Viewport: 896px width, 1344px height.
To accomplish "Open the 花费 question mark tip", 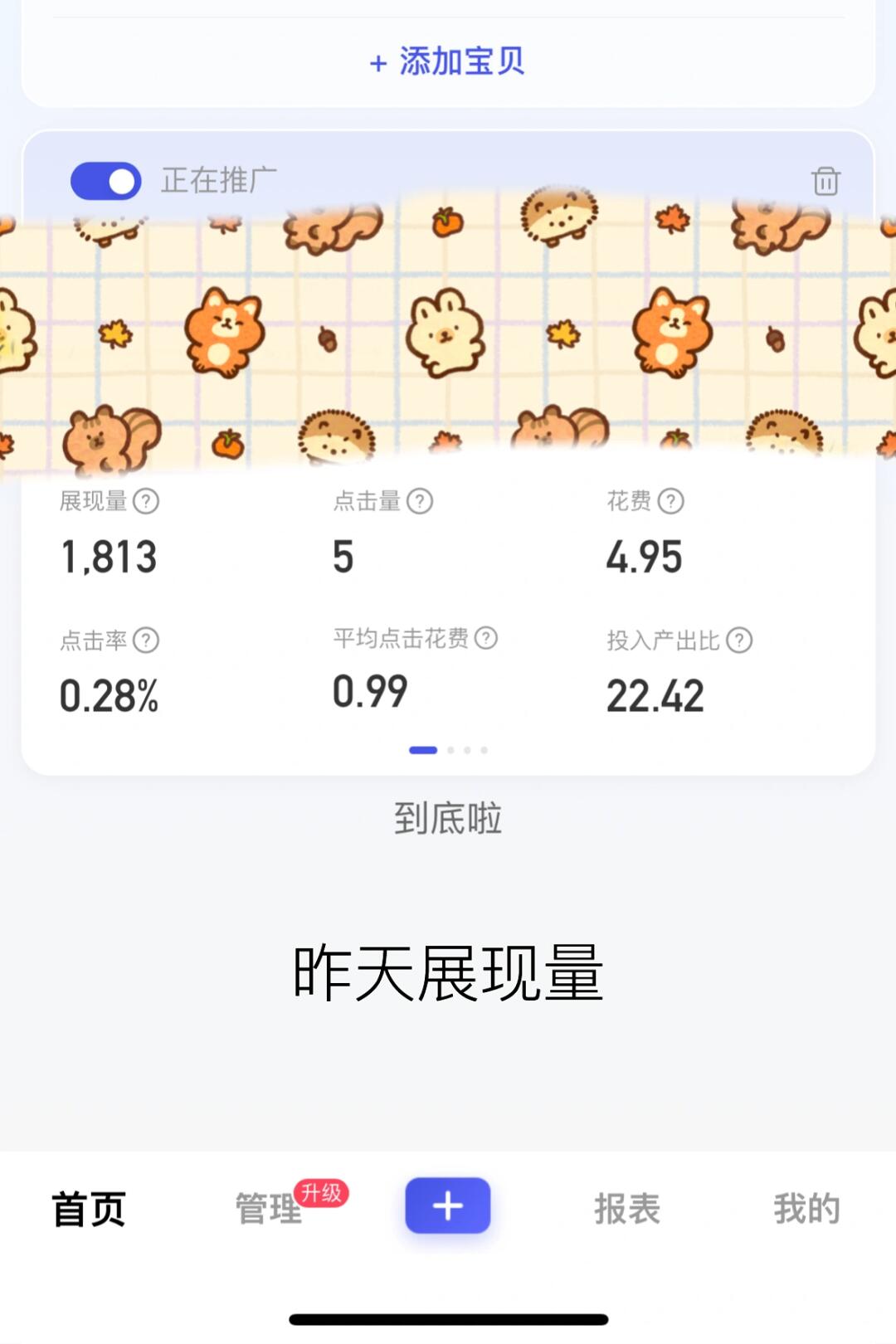I will point(670,501).
